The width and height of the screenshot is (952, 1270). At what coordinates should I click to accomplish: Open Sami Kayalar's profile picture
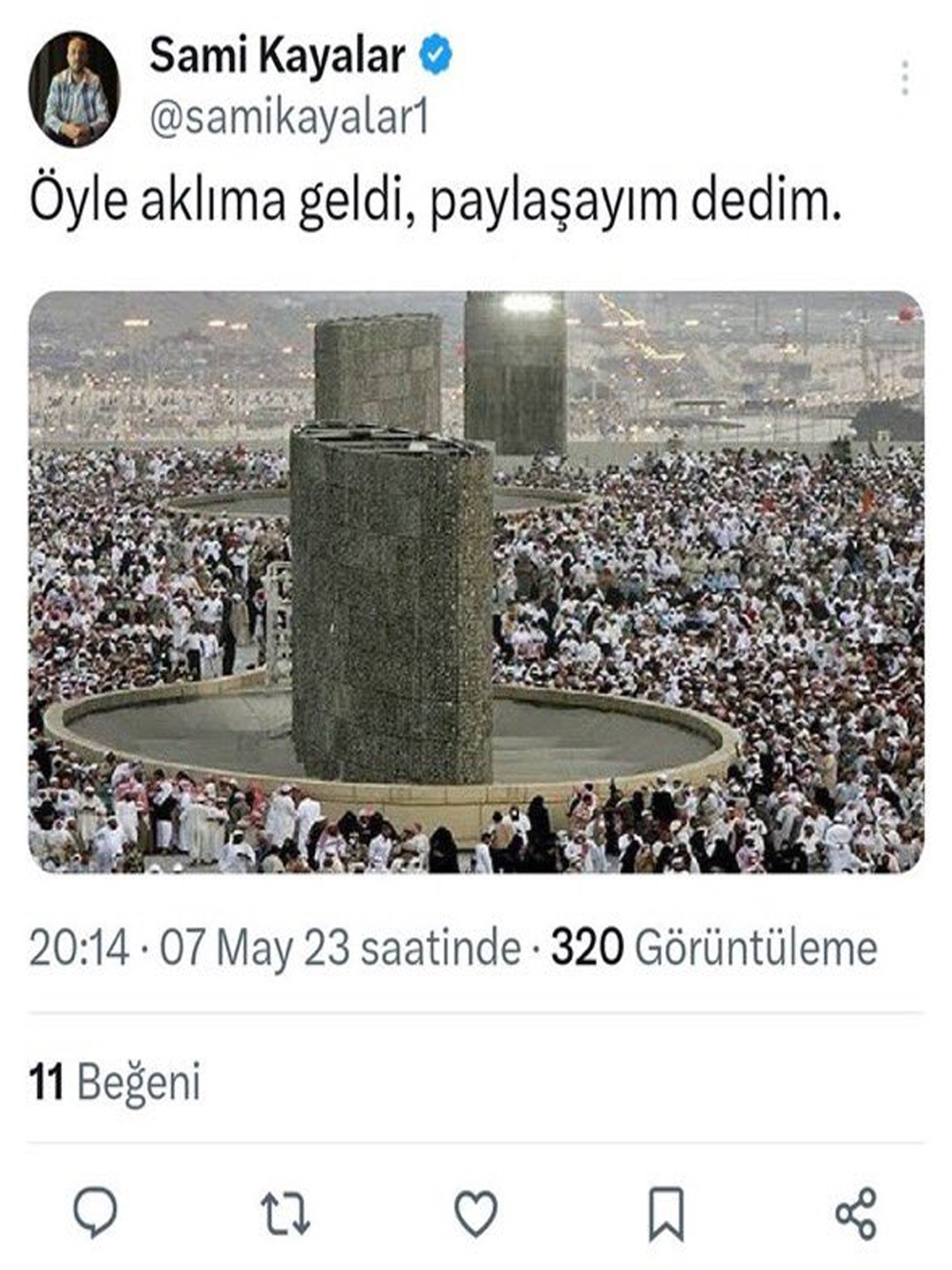coord(74,90)
